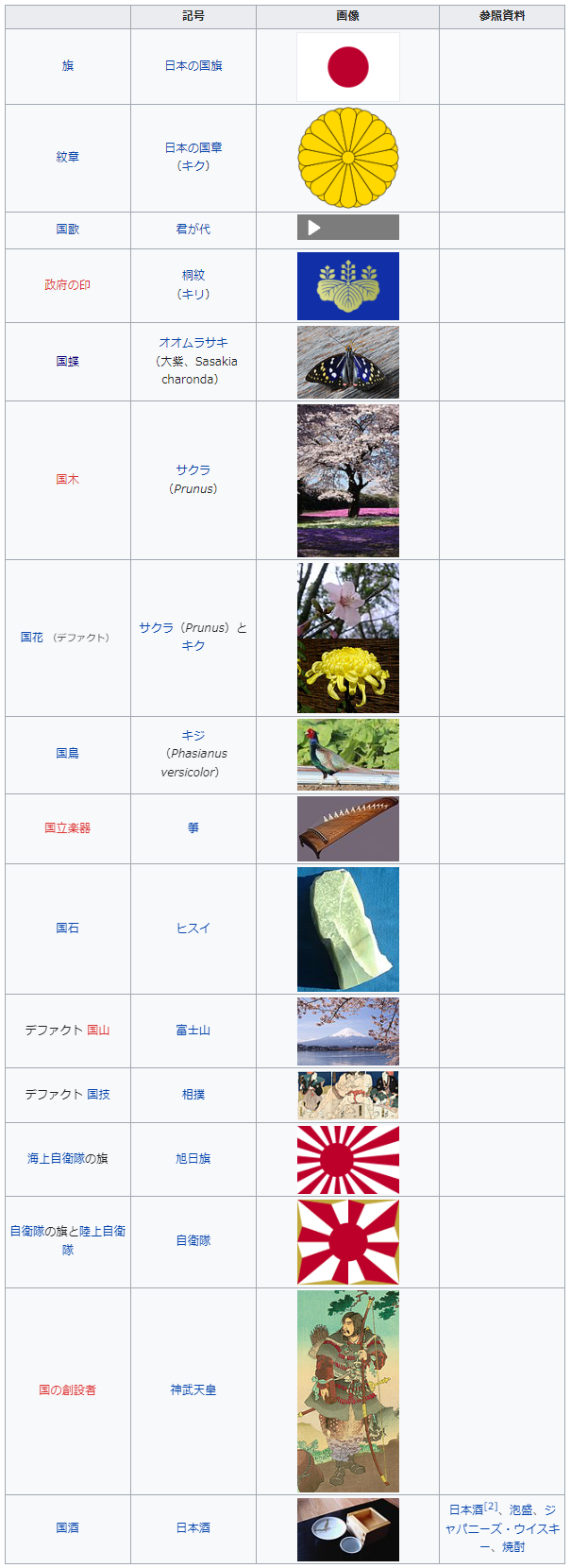Open the 相撲 link
This screenshot has height=1568, width=571.
(193, 1095)
